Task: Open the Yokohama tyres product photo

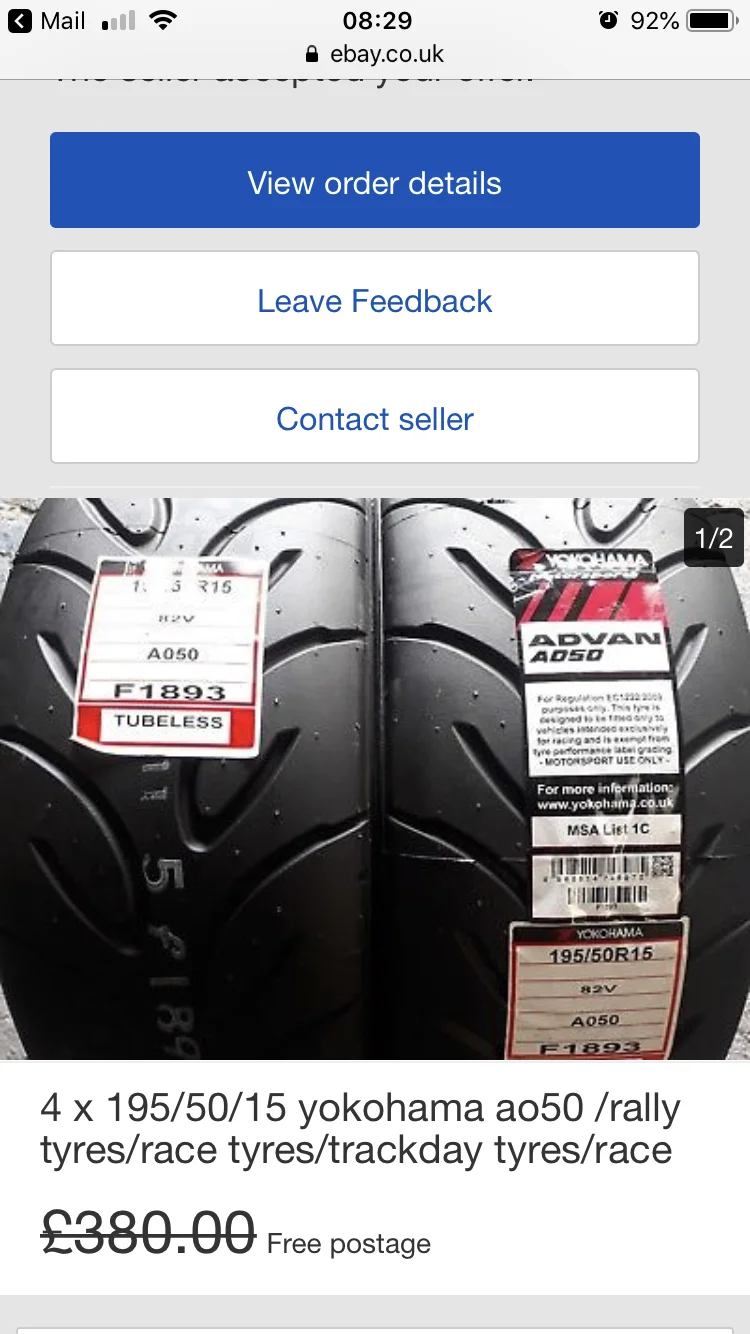Action: (x=375, y=778)
